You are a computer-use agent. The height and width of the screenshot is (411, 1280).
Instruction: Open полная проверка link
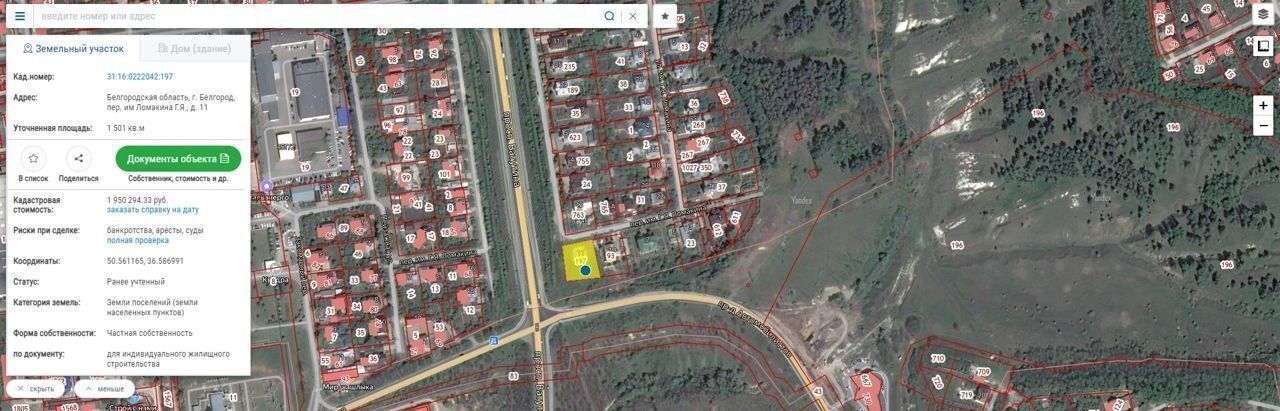pyautogui.click(x=138, y=240)
